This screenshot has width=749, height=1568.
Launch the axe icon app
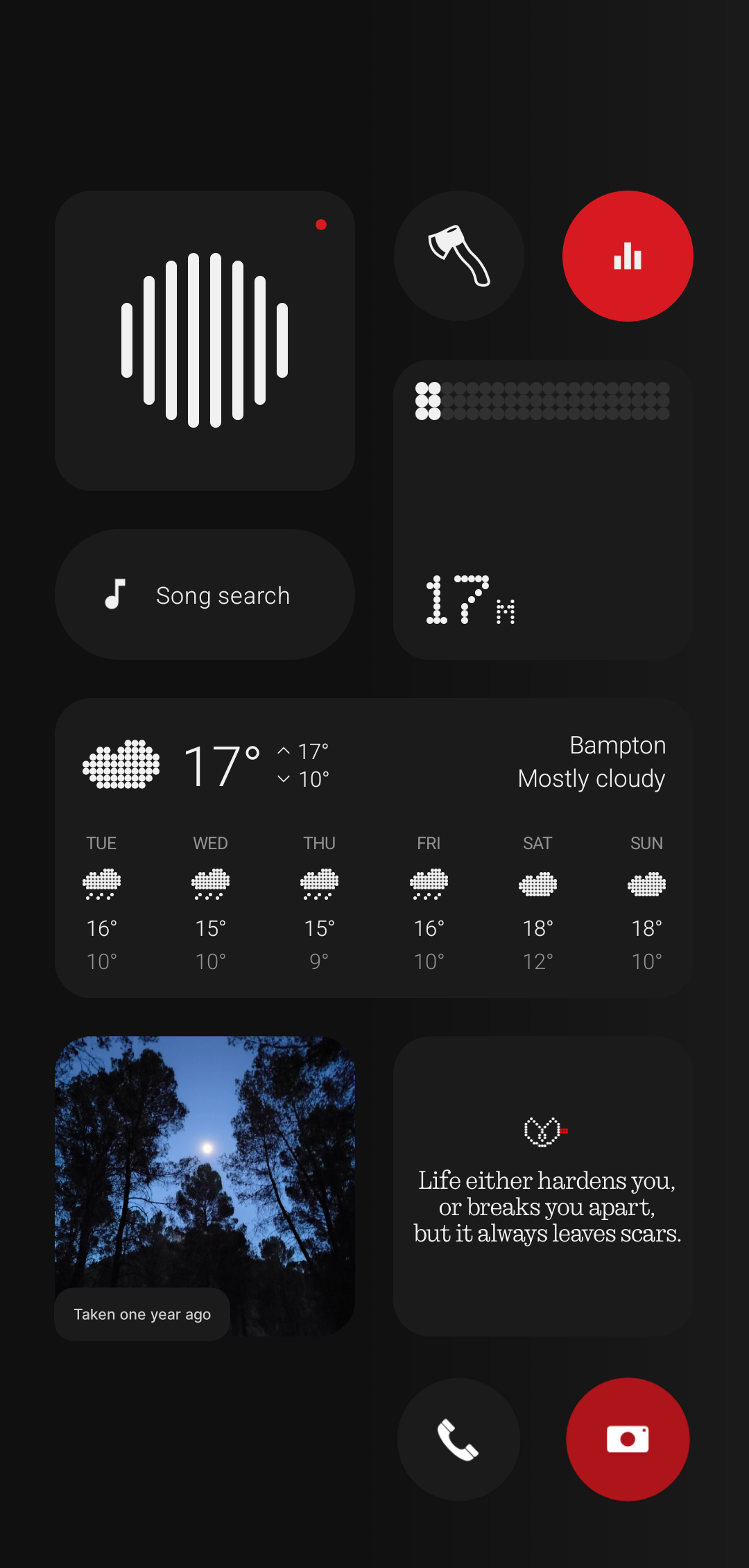click(458, 256)
